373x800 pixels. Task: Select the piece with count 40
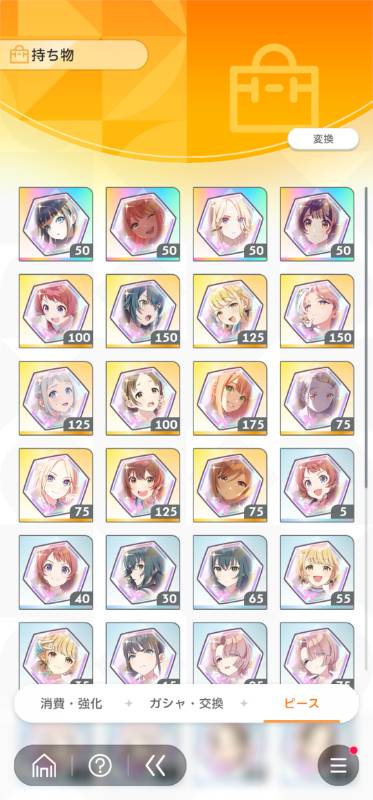coord(56,572)
